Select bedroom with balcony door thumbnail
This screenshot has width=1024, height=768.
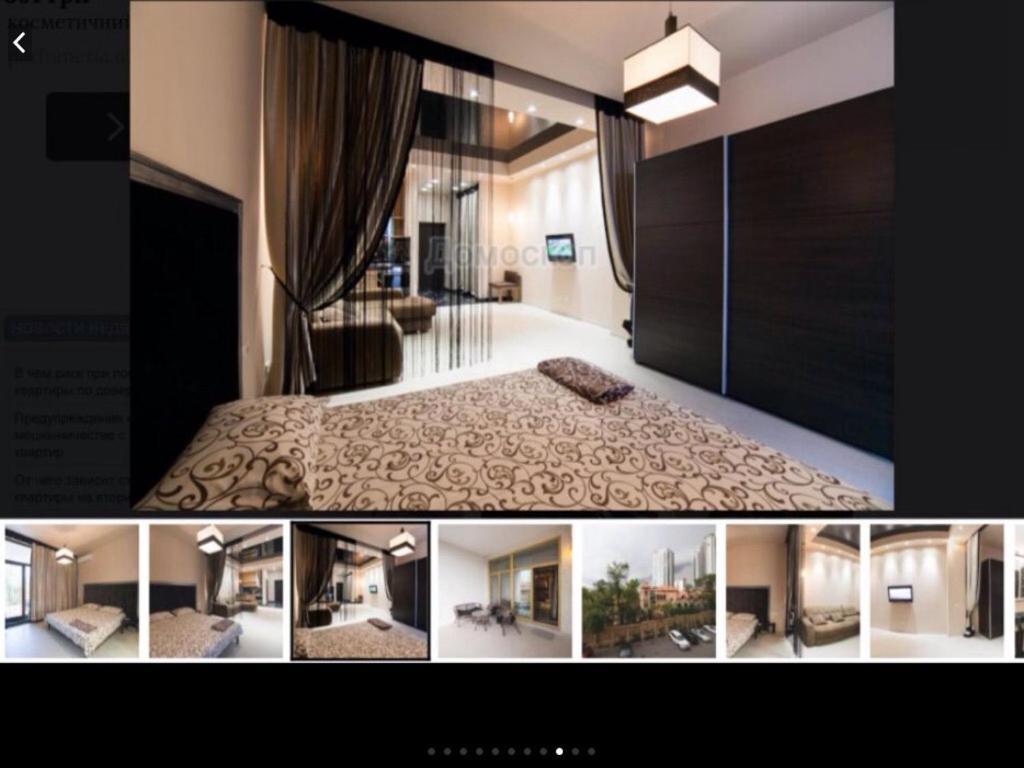click(71, 591)
